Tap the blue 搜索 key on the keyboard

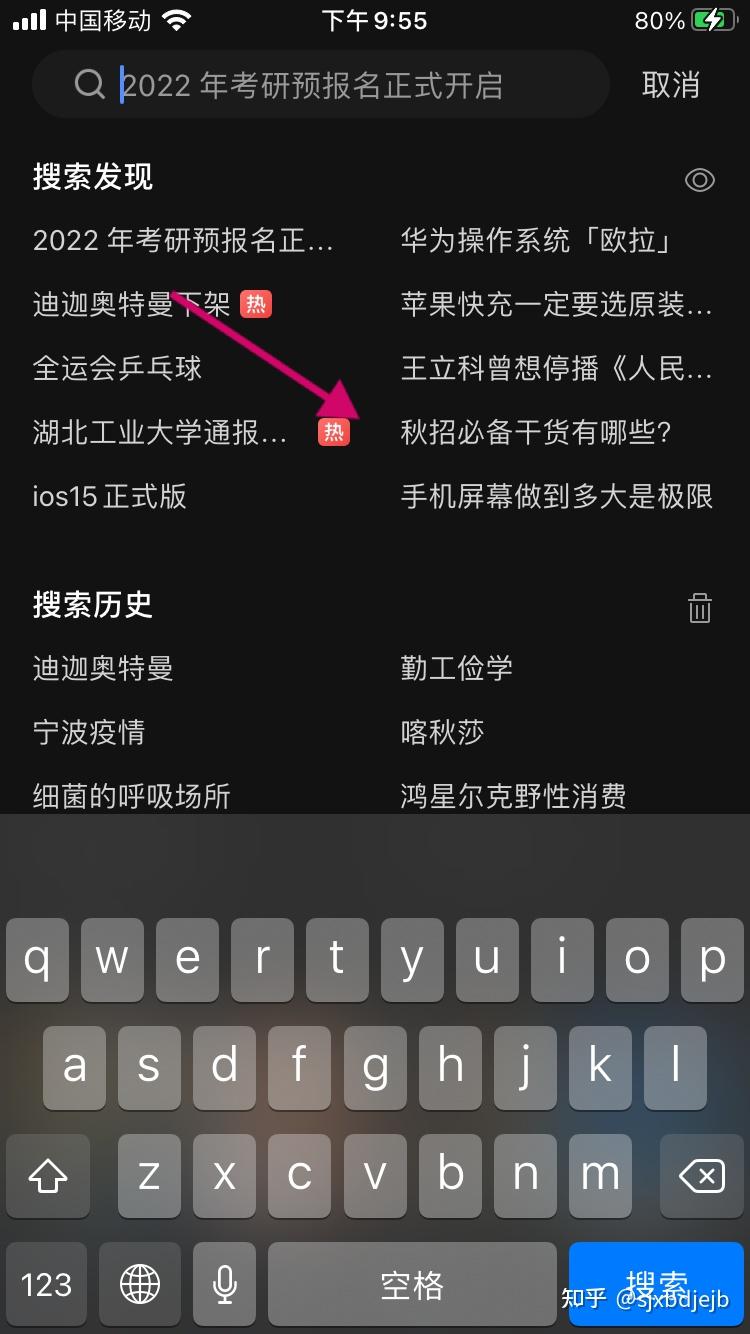[x=656, y=1284]
